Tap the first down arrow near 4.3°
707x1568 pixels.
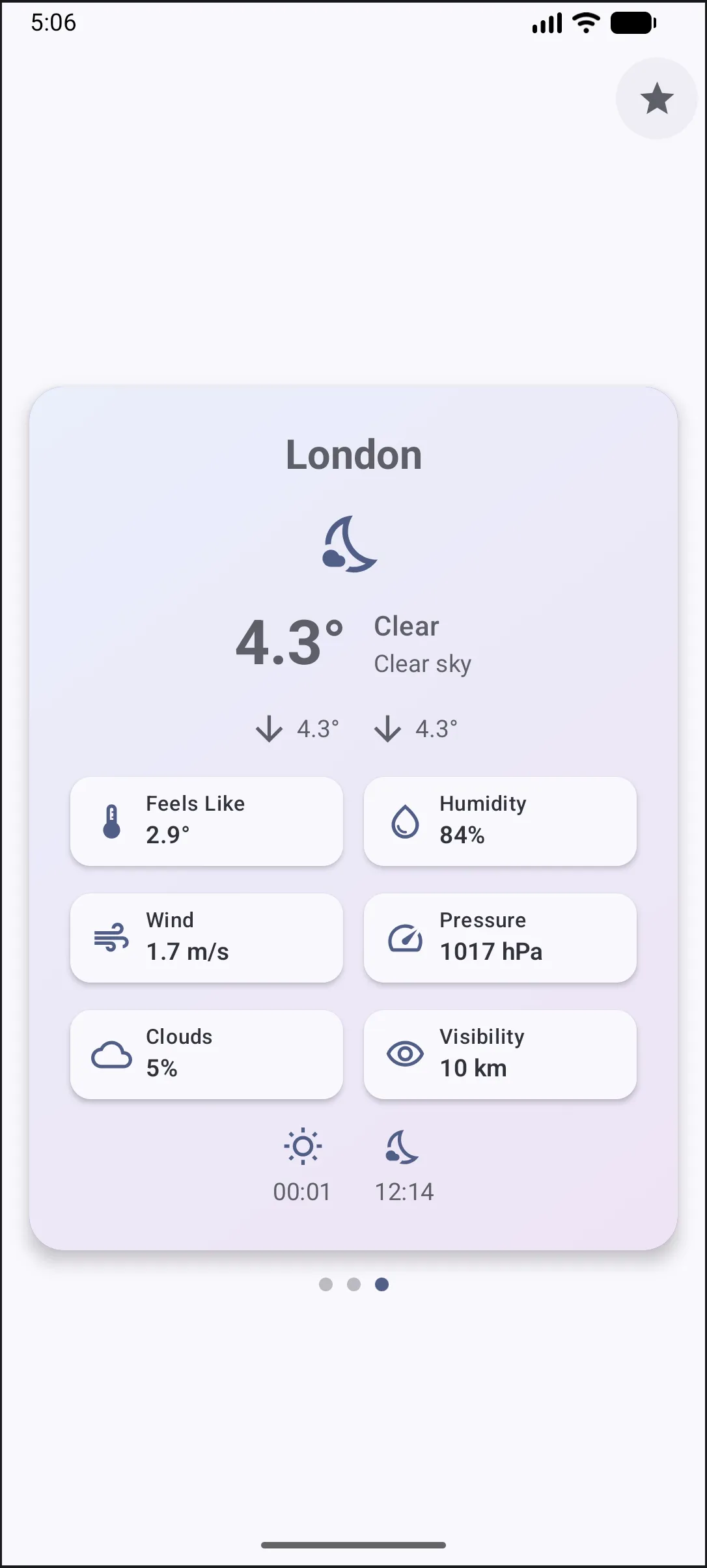[x=270, y=728]
